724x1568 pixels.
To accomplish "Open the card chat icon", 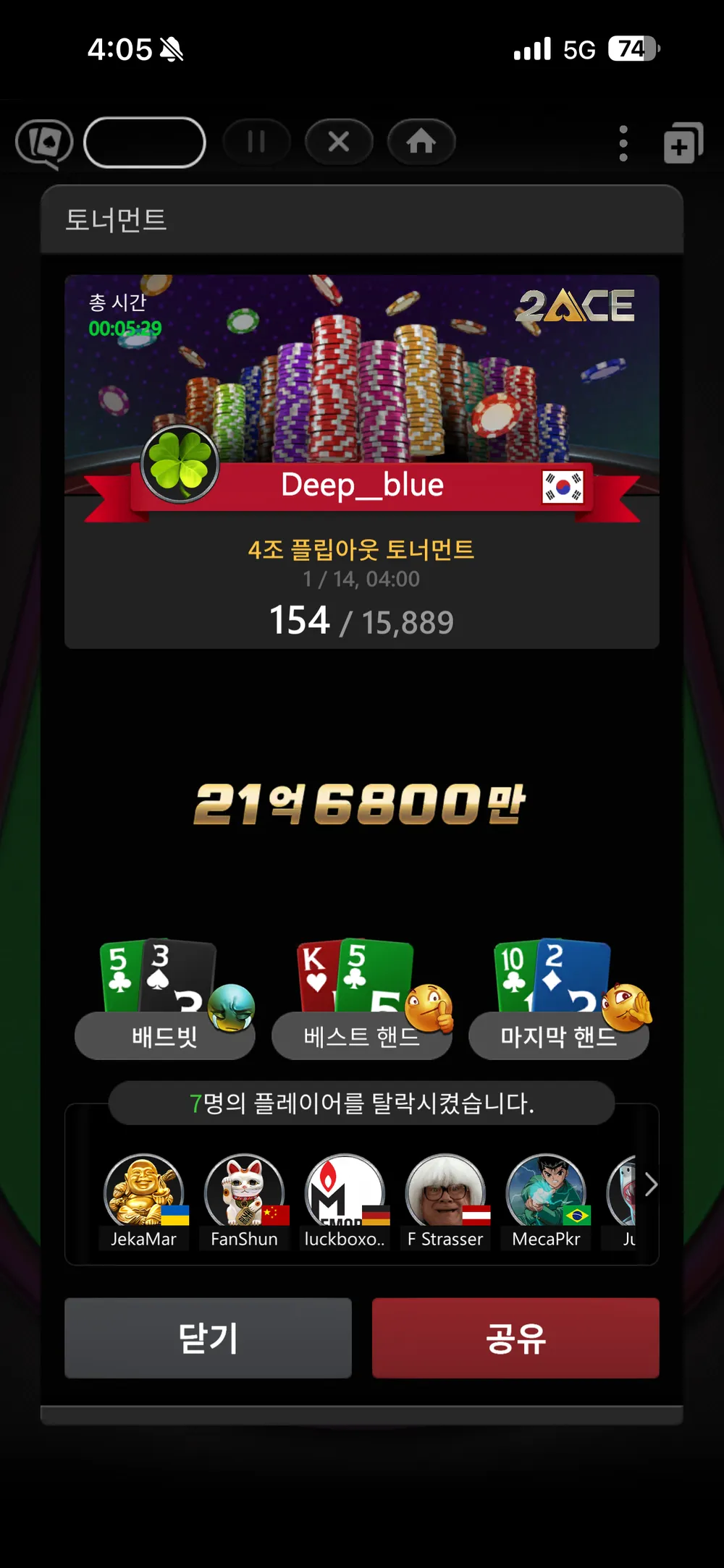I will click(45, 143).
